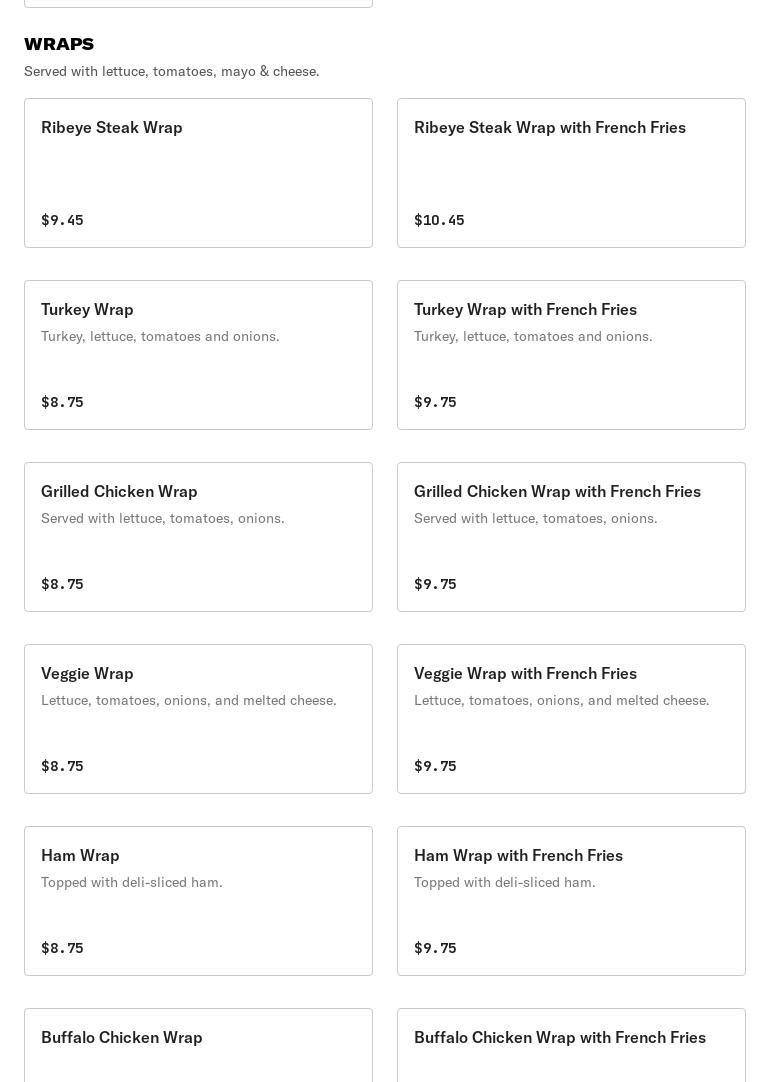Select Grilled Chicken Wrap with French Fries
770x1082 pixels.
pos(571,537)
